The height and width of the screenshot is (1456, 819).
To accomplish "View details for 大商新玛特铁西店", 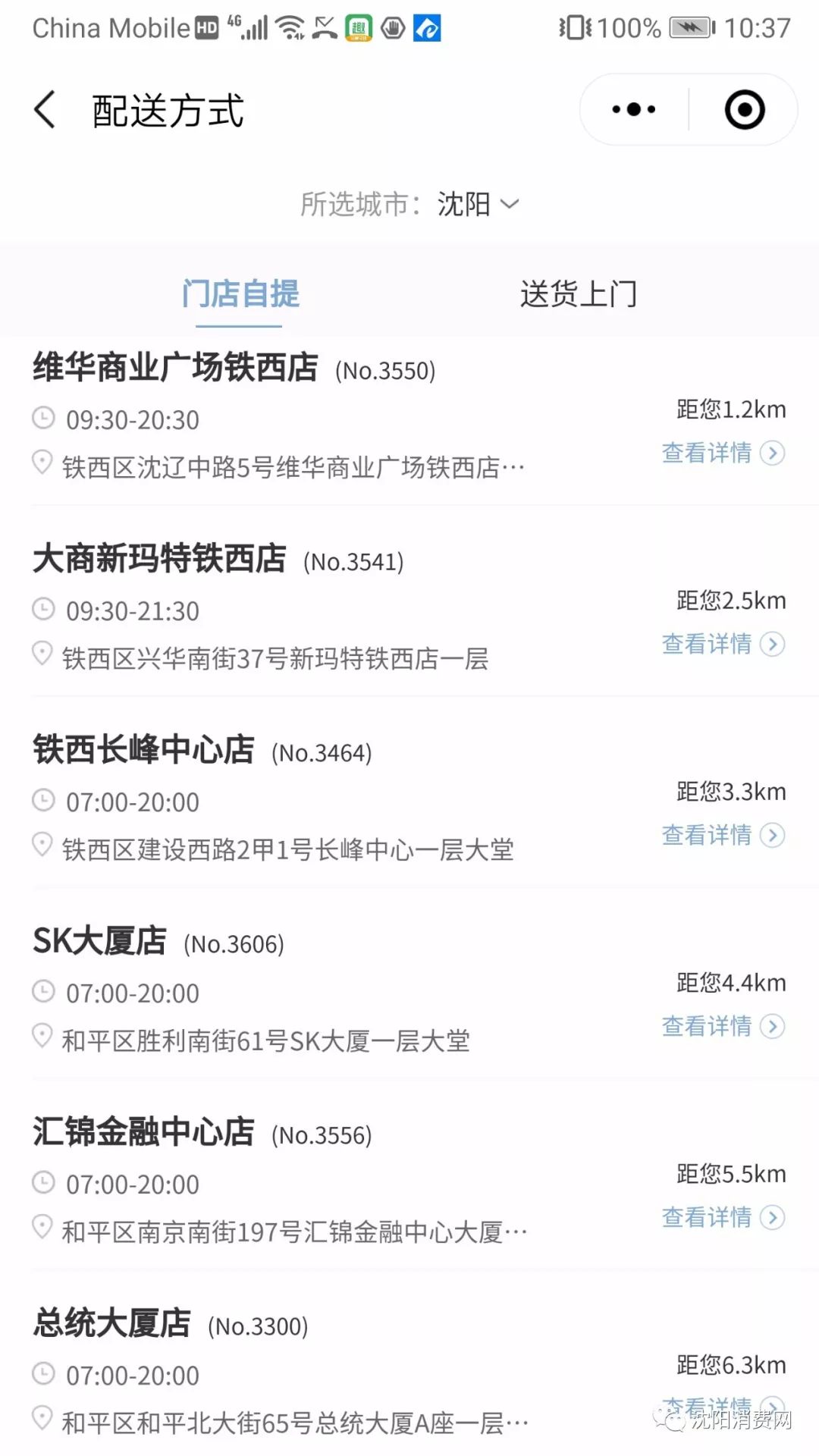I will [x=722, y=645].
